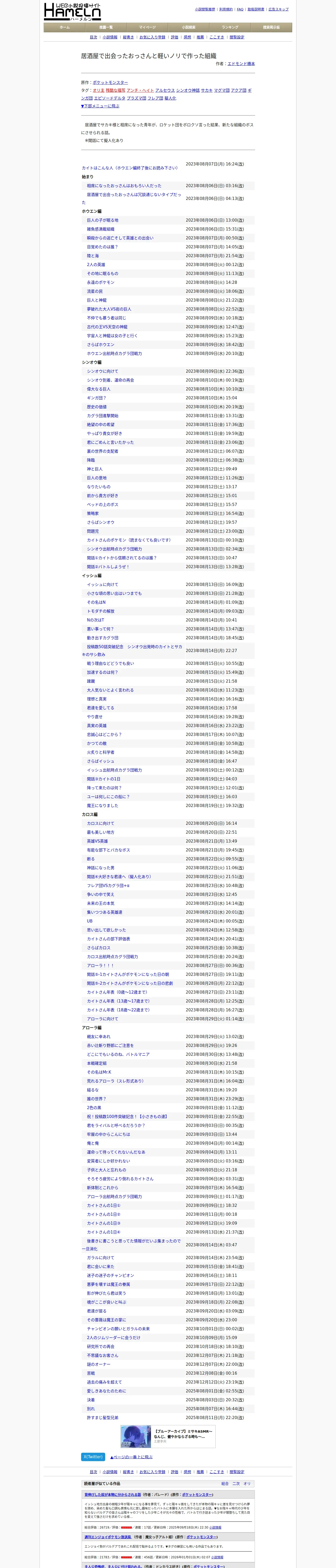Share the novel via the X(Twitter) button
336x1568 pixels.
[93, 1457]
